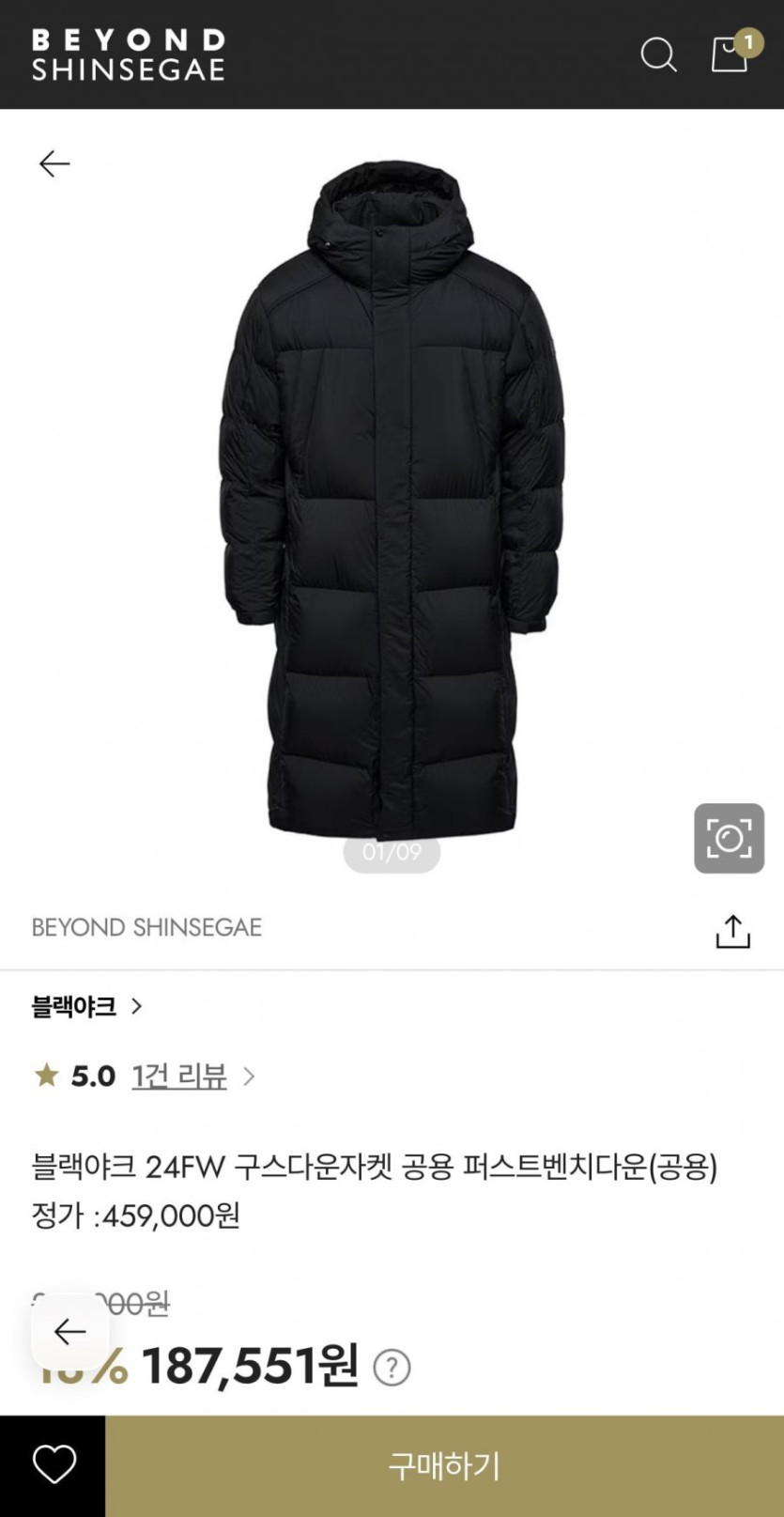View the 1건 리뷰 reviews
This screenshot has width=784, height=1517.
pos(179,1076)
